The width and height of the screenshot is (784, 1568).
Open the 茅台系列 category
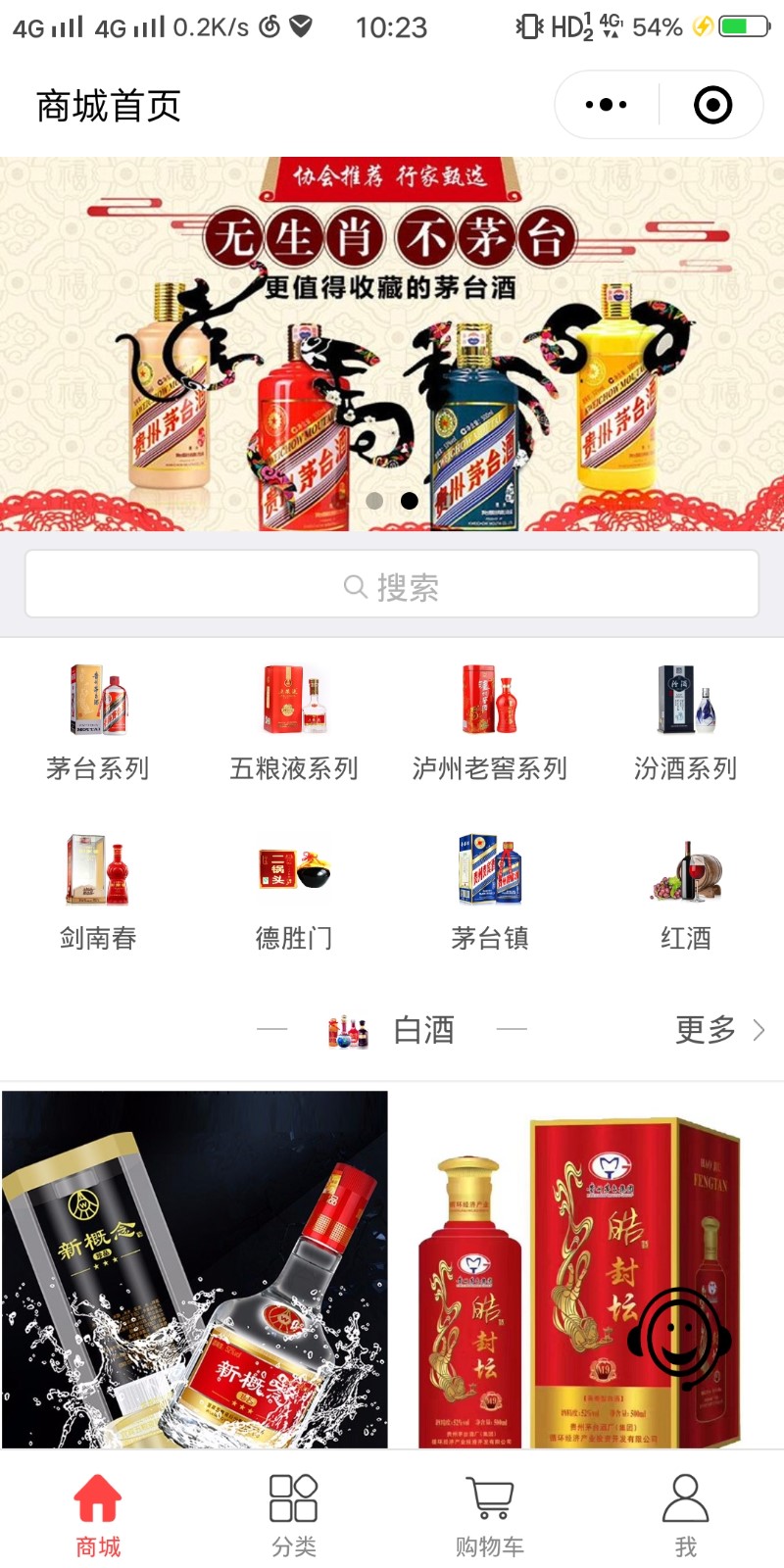point(98,722)
